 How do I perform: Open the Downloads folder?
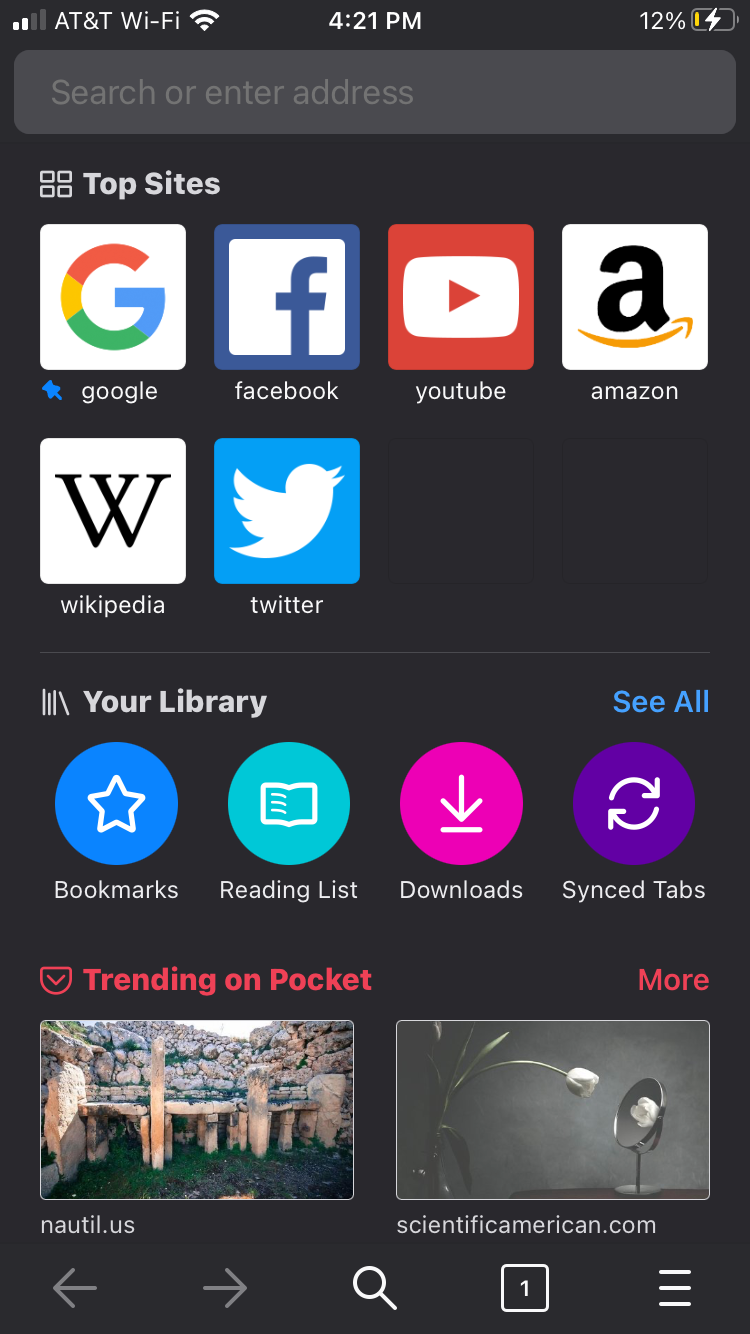[x=461, y=803]
